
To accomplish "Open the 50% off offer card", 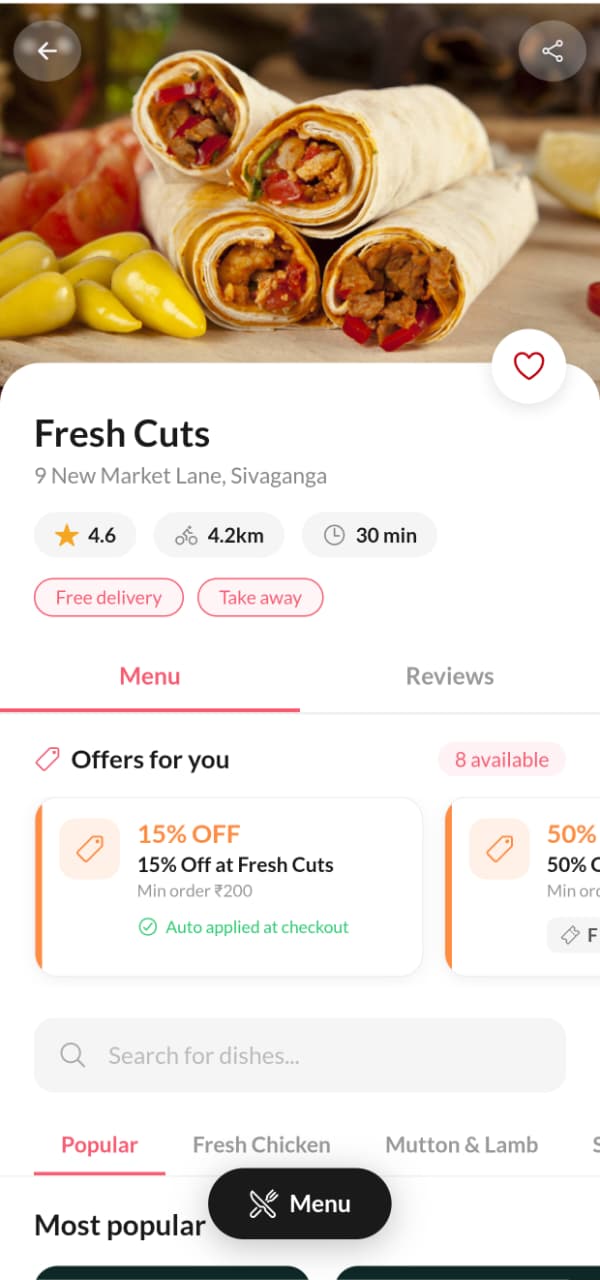I will point(525,886).
